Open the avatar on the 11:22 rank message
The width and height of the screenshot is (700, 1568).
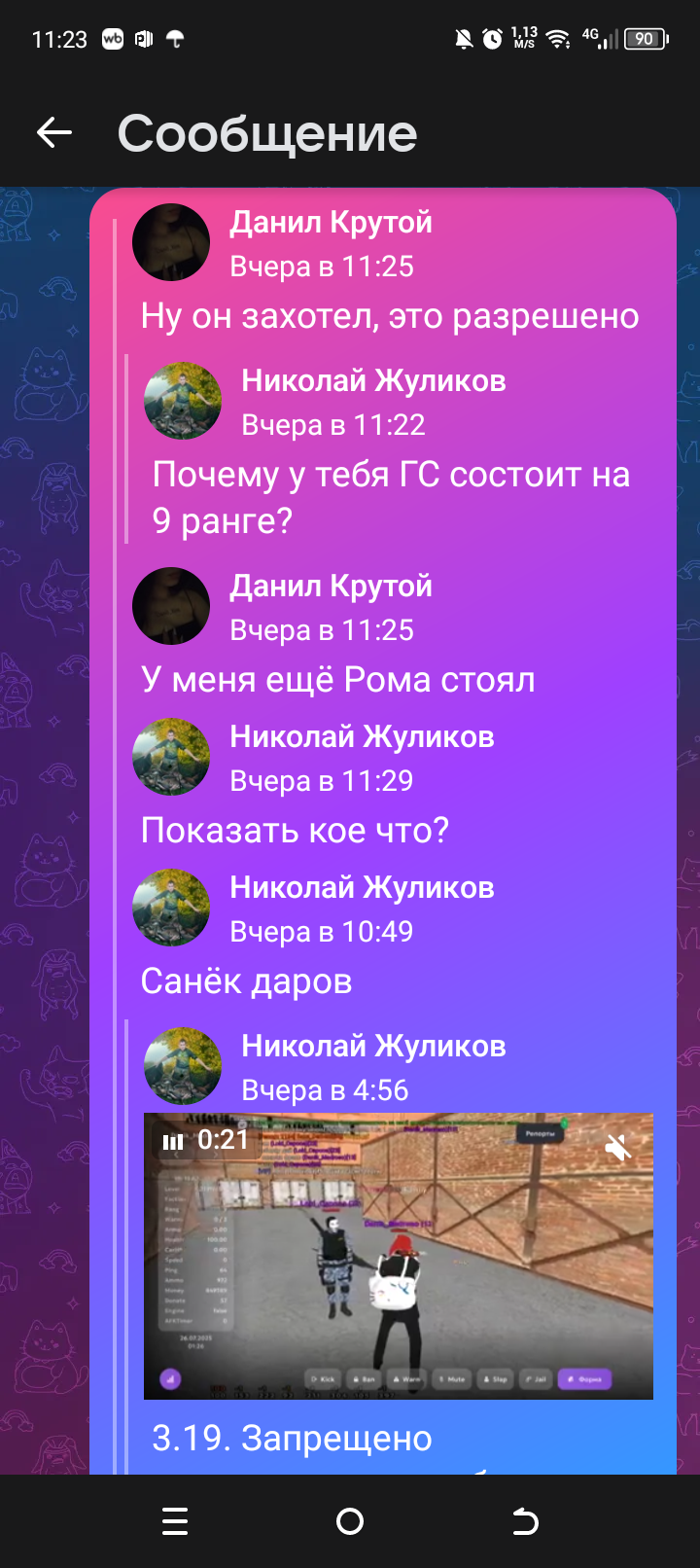[183, 401]
